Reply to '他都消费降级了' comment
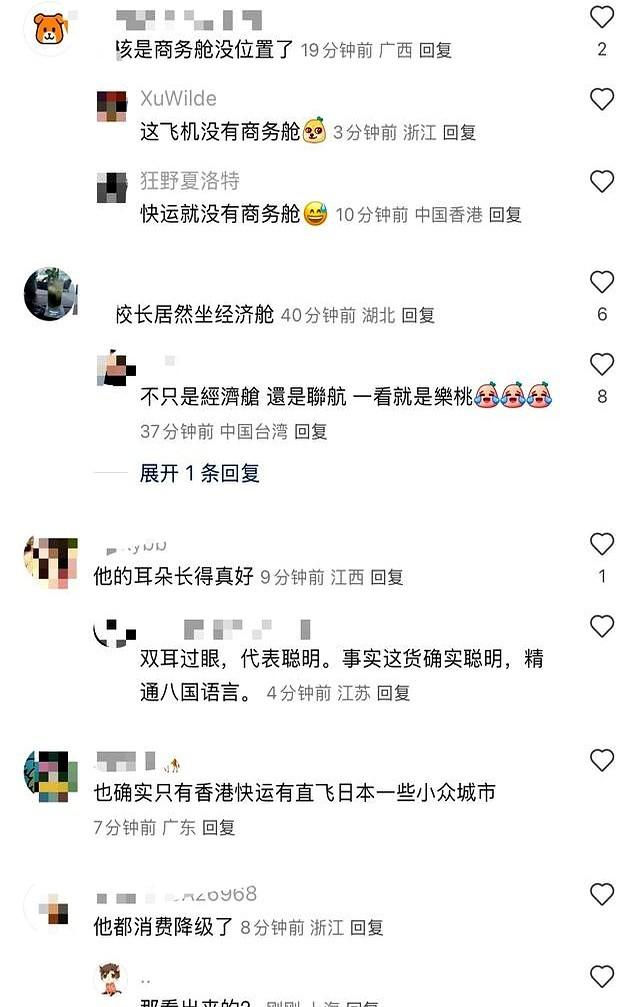 (367, 928)
